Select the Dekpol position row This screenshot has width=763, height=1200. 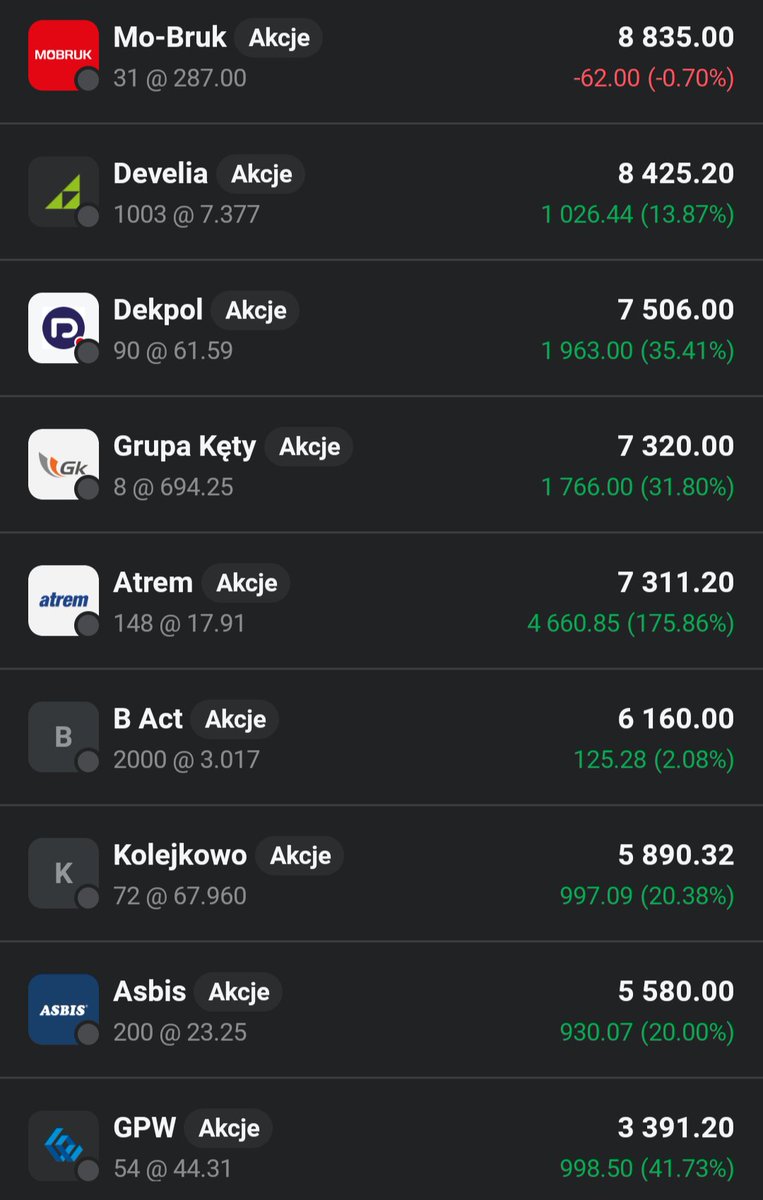point(381,328)
